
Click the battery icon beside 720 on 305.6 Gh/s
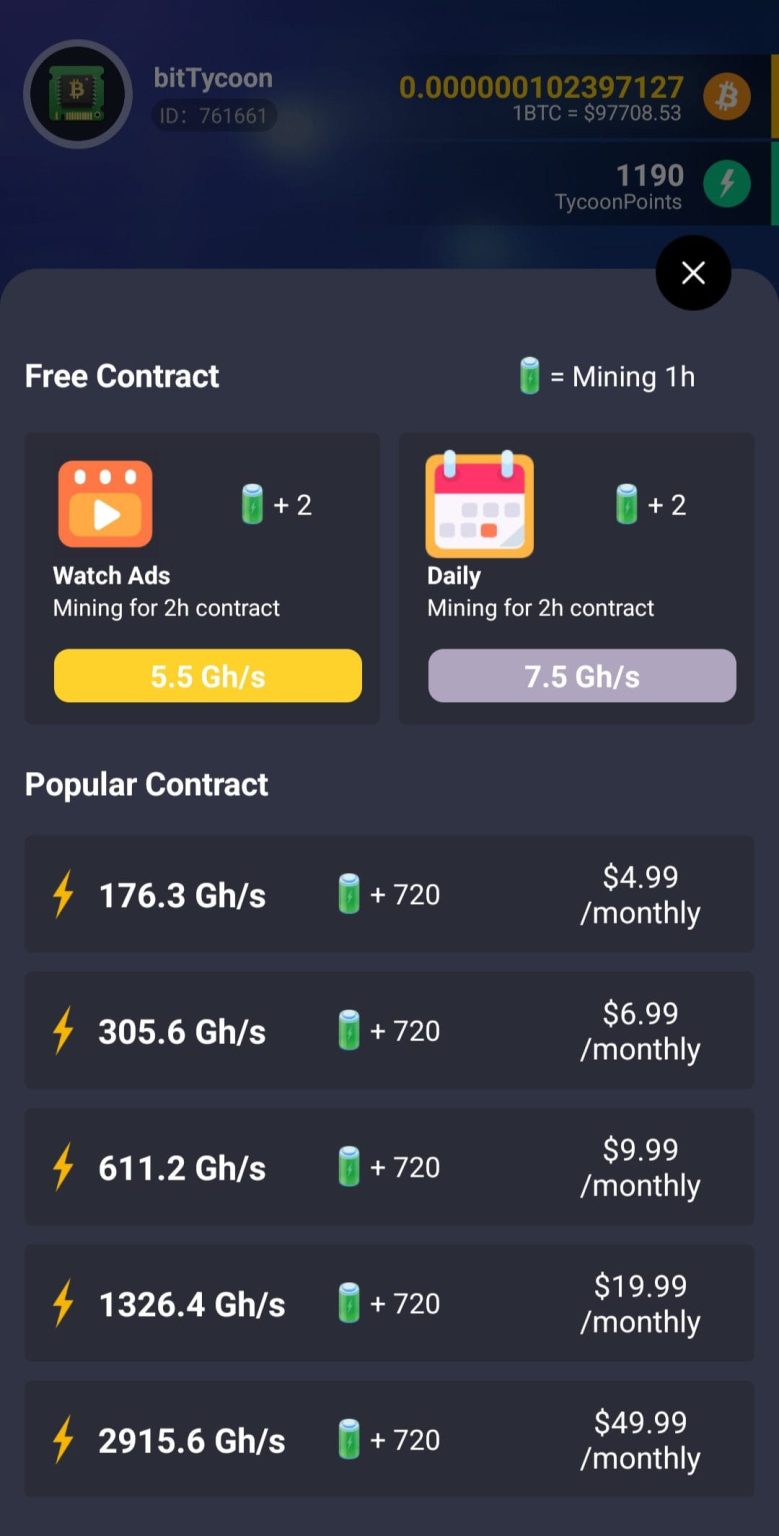(x=349, y=1031)
